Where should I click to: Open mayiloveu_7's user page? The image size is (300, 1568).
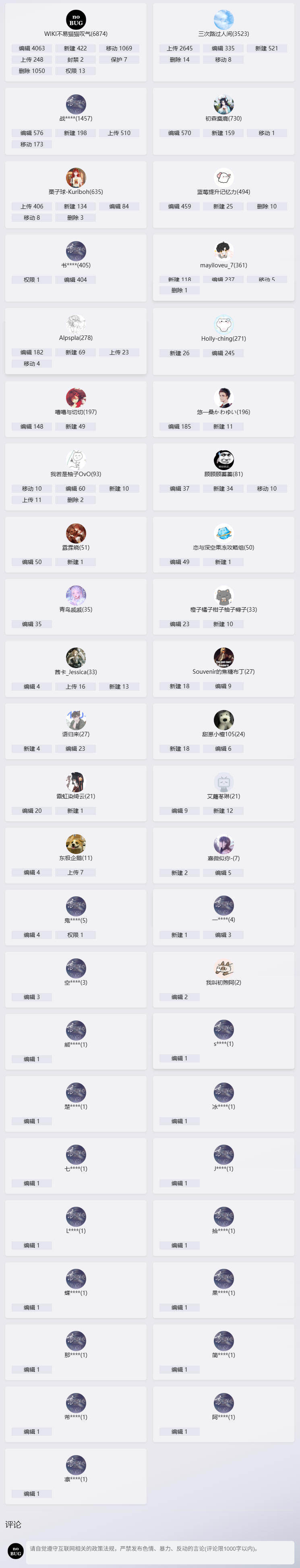click(x=223, y=265)
